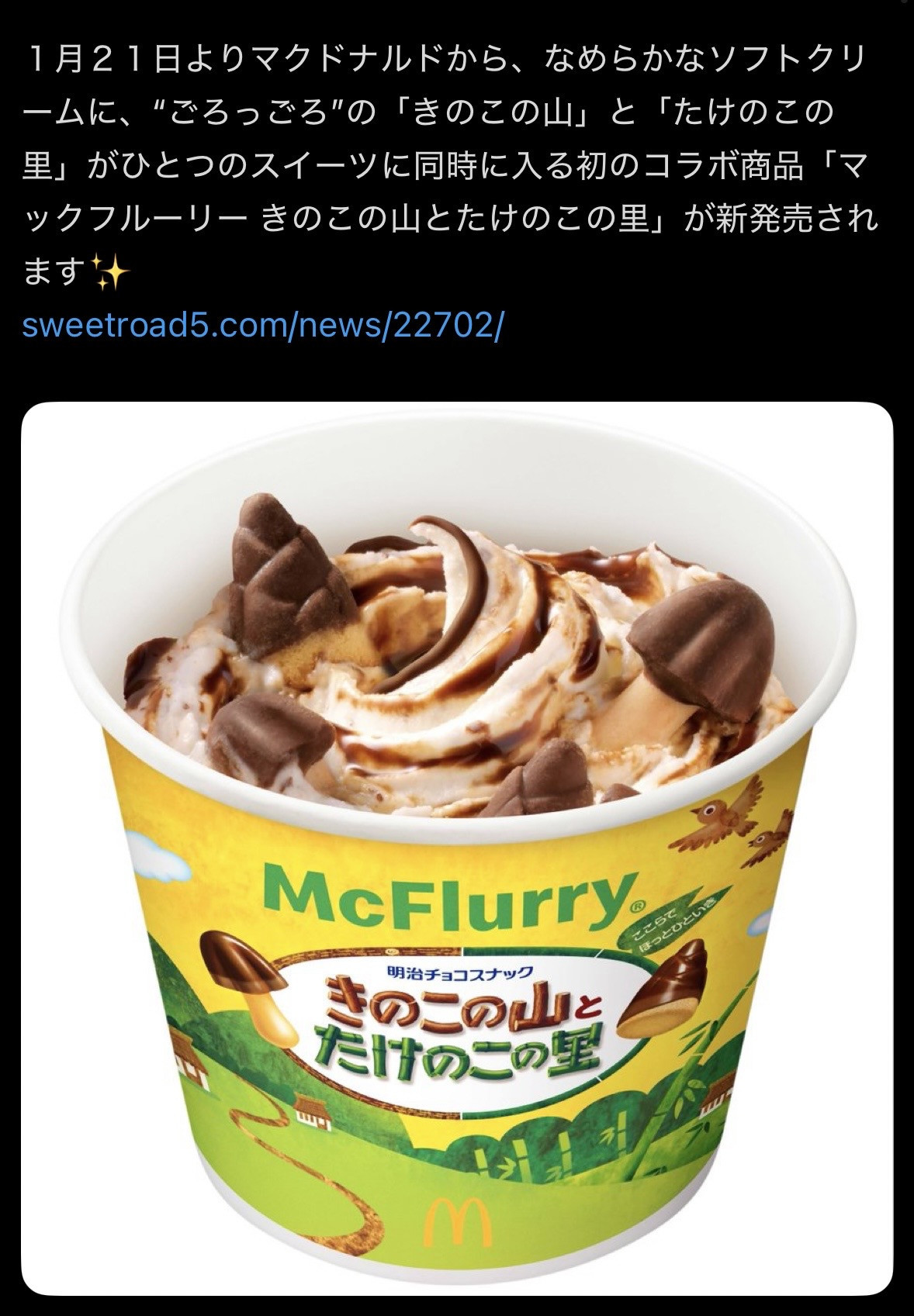Viewport: 914px width, 1316px height.
Task: Open the McFlurry photo in the post
Action: (457, 848)
